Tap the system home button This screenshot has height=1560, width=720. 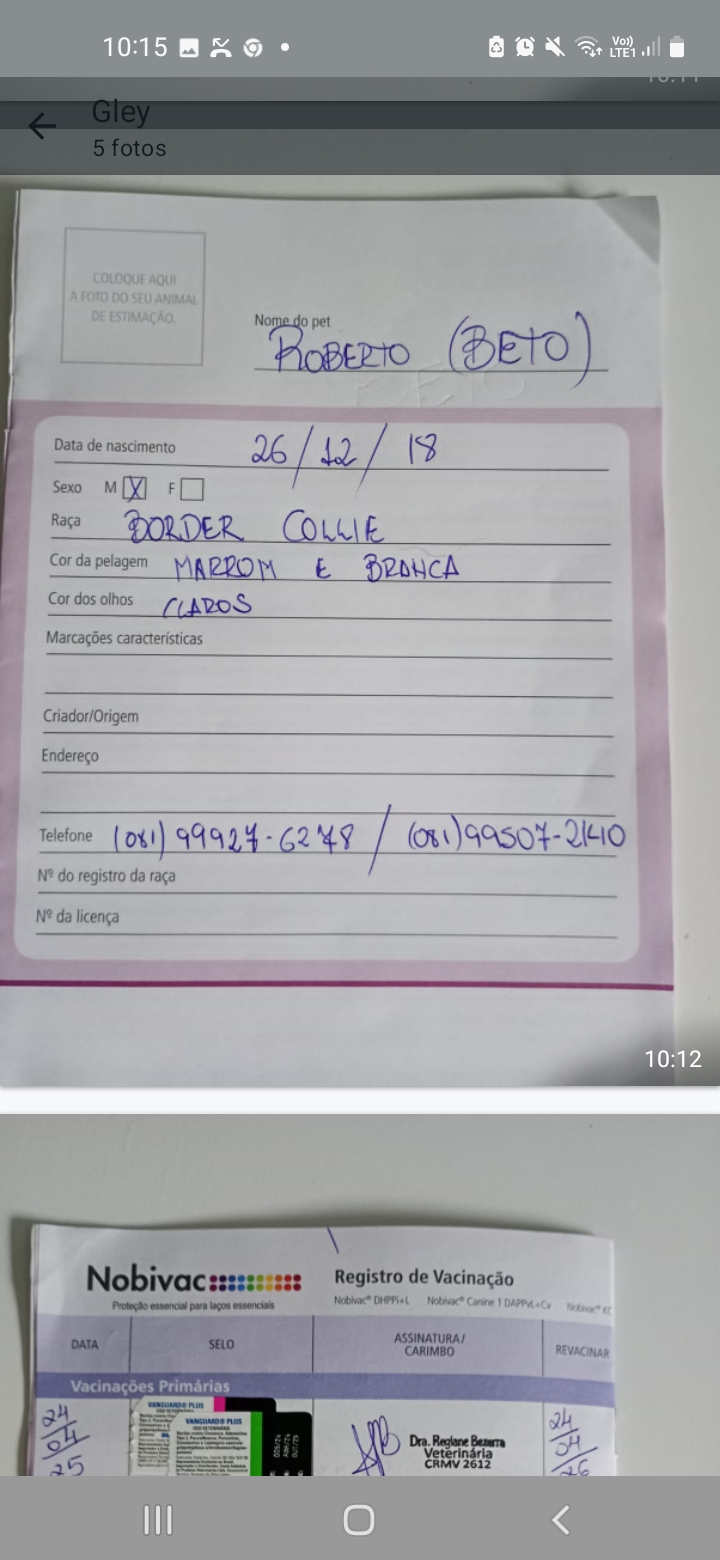pyautogui.click(x=358, y=1520)
